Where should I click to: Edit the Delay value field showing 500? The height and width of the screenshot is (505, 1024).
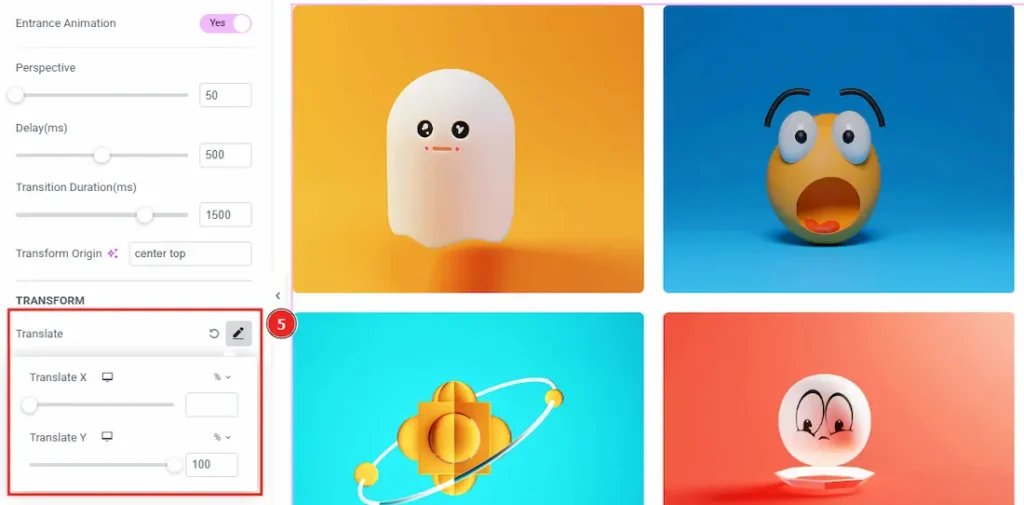point(225,155)
